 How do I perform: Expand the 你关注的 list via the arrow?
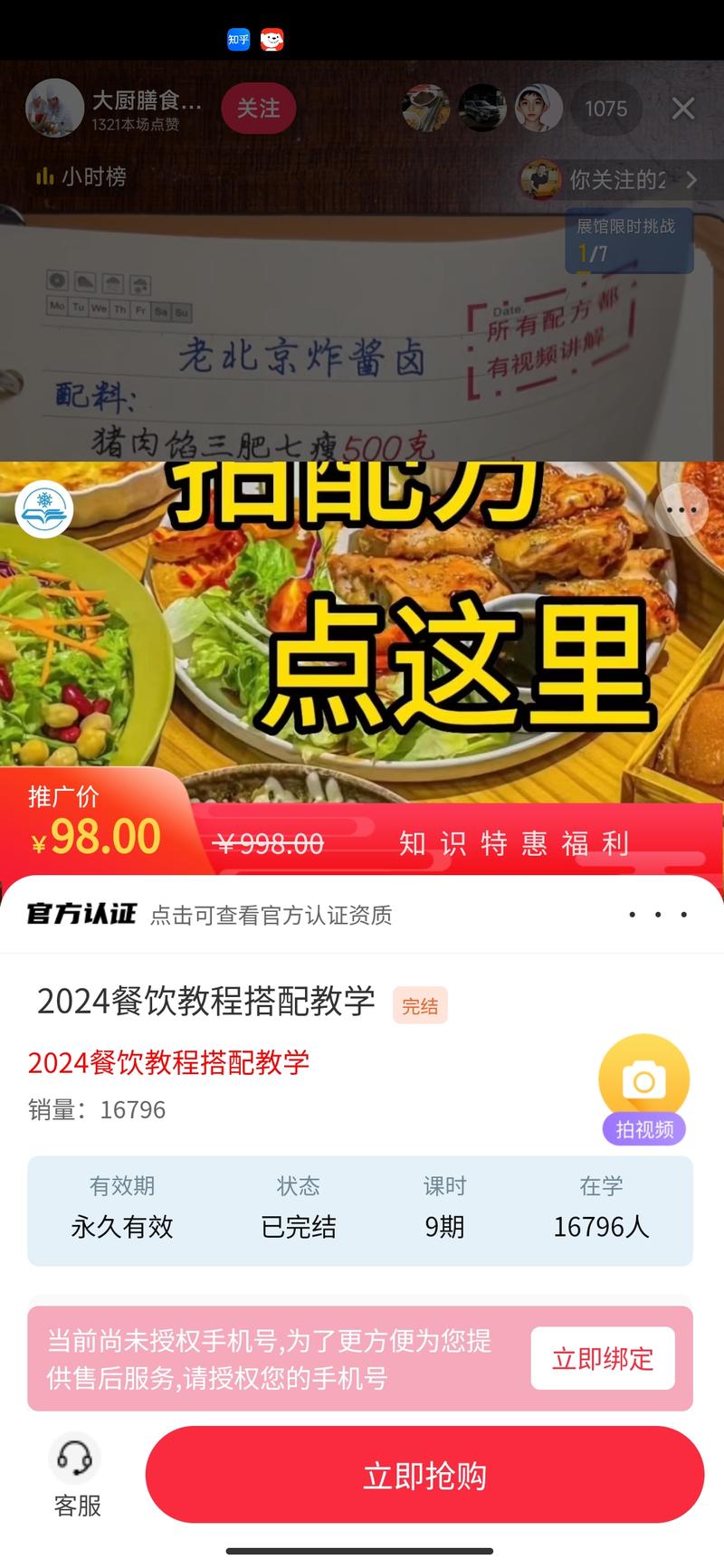(692, 179)
